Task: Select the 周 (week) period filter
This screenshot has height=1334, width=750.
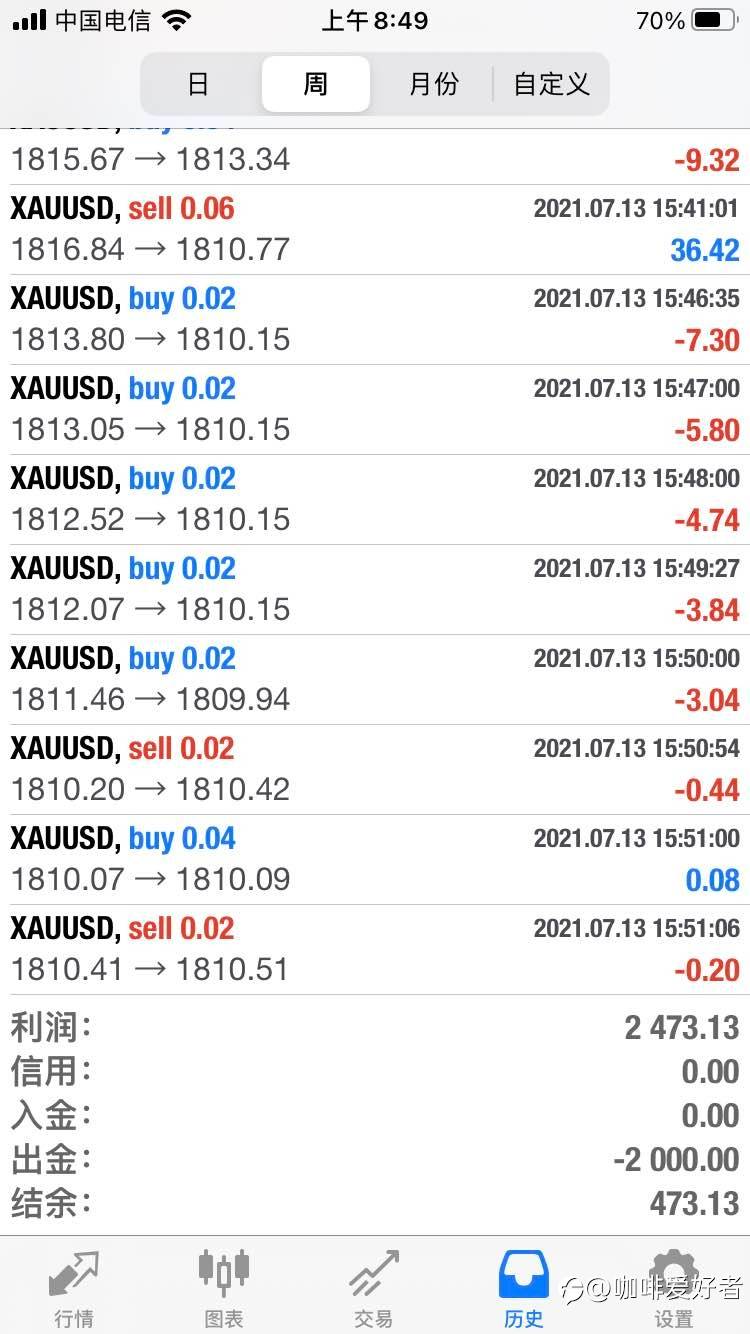Action: click(x=316, y=84)
